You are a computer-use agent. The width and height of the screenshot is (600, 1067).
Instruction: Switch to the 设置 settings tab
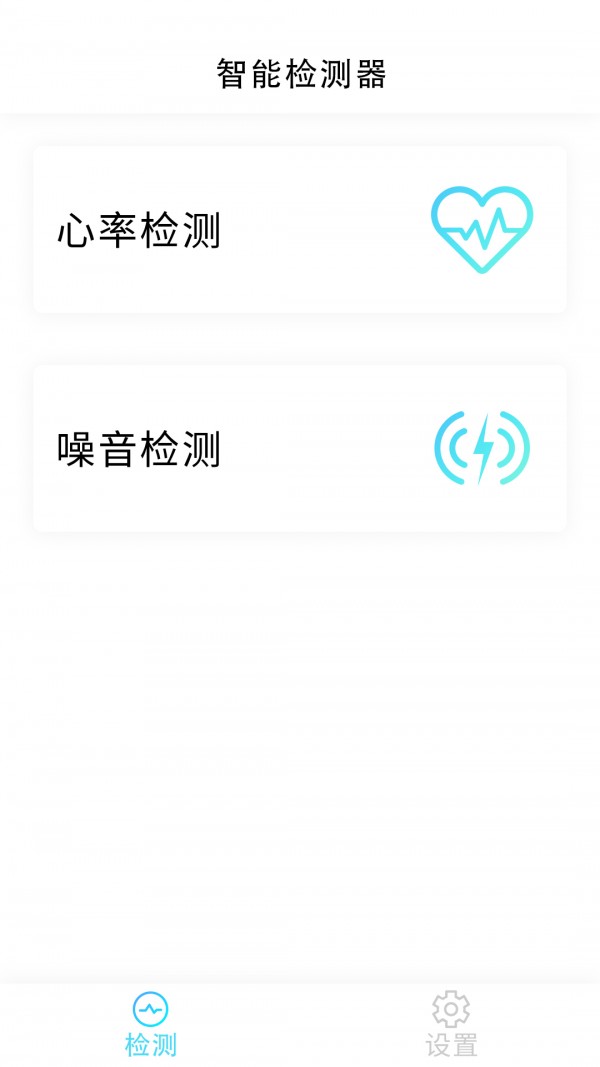coord(451,1025)
